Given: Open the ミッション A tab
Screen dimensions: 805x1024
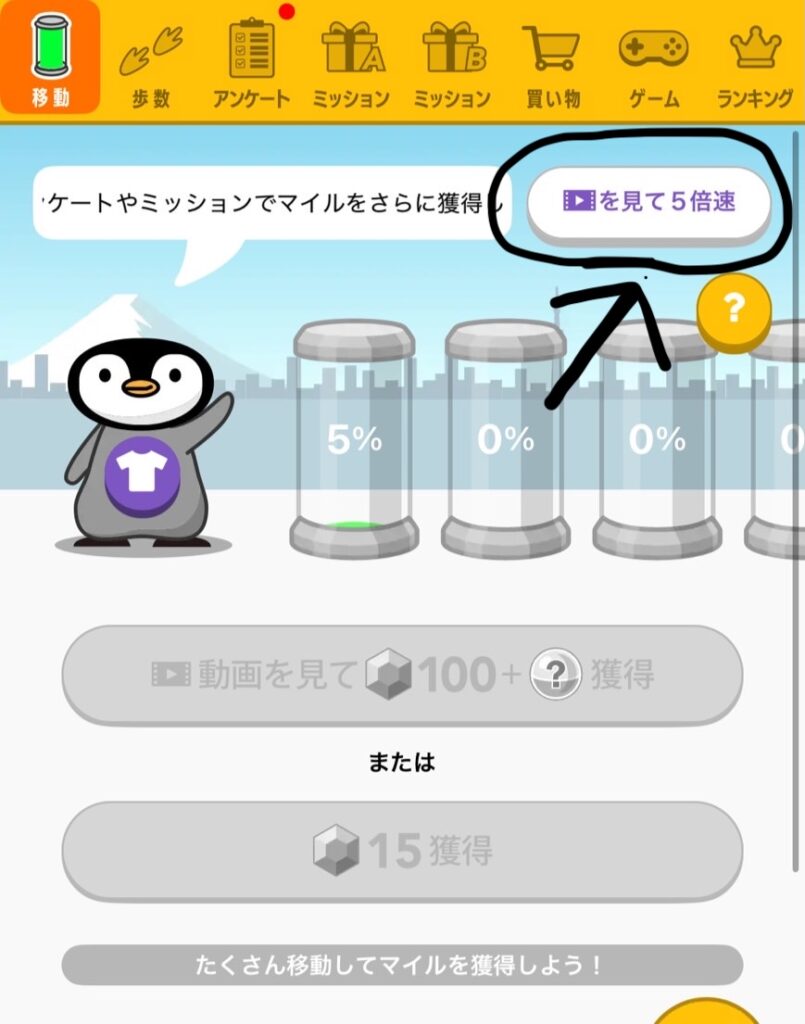Looking at the screenshot, I should point(351,63).
